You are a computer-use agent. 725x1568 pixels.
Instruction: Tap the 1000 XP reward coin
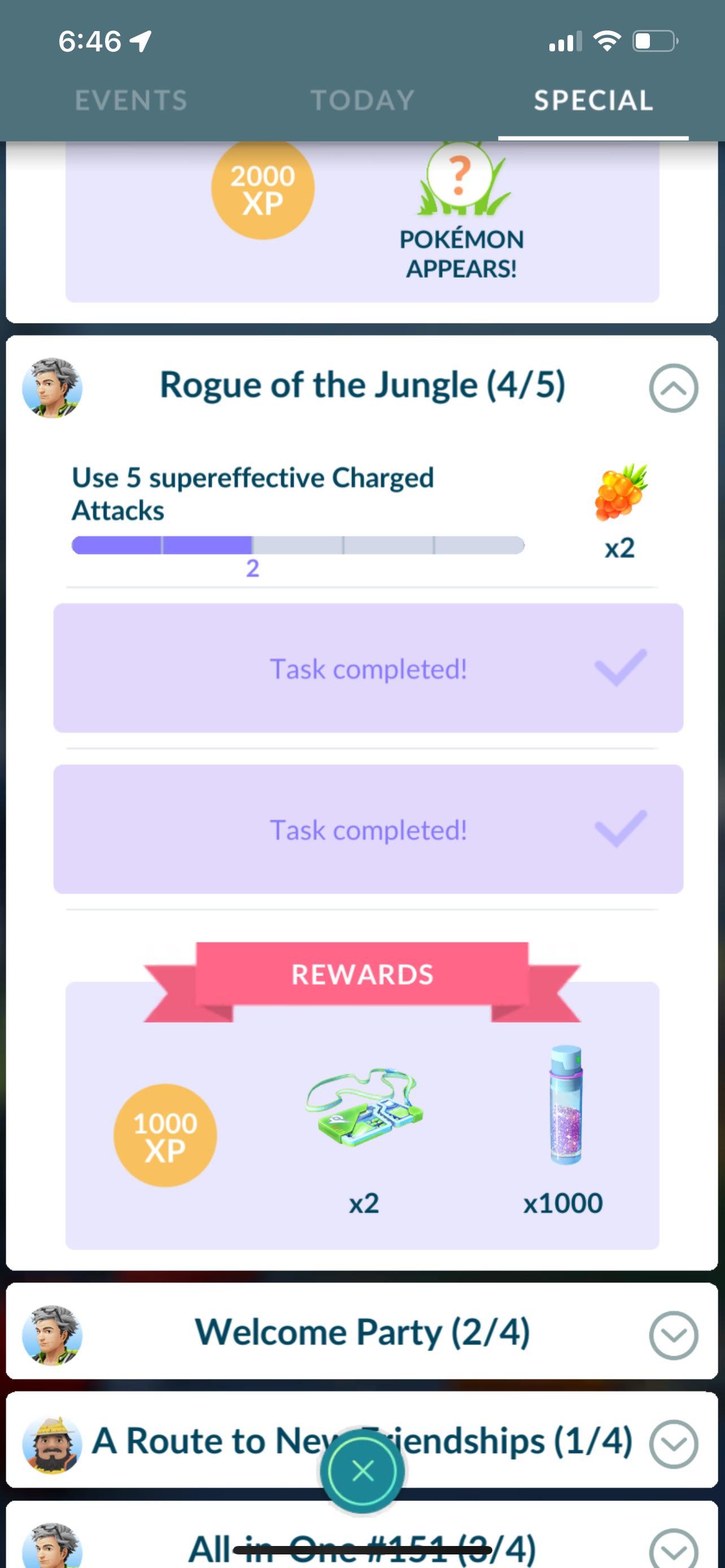164,1136
